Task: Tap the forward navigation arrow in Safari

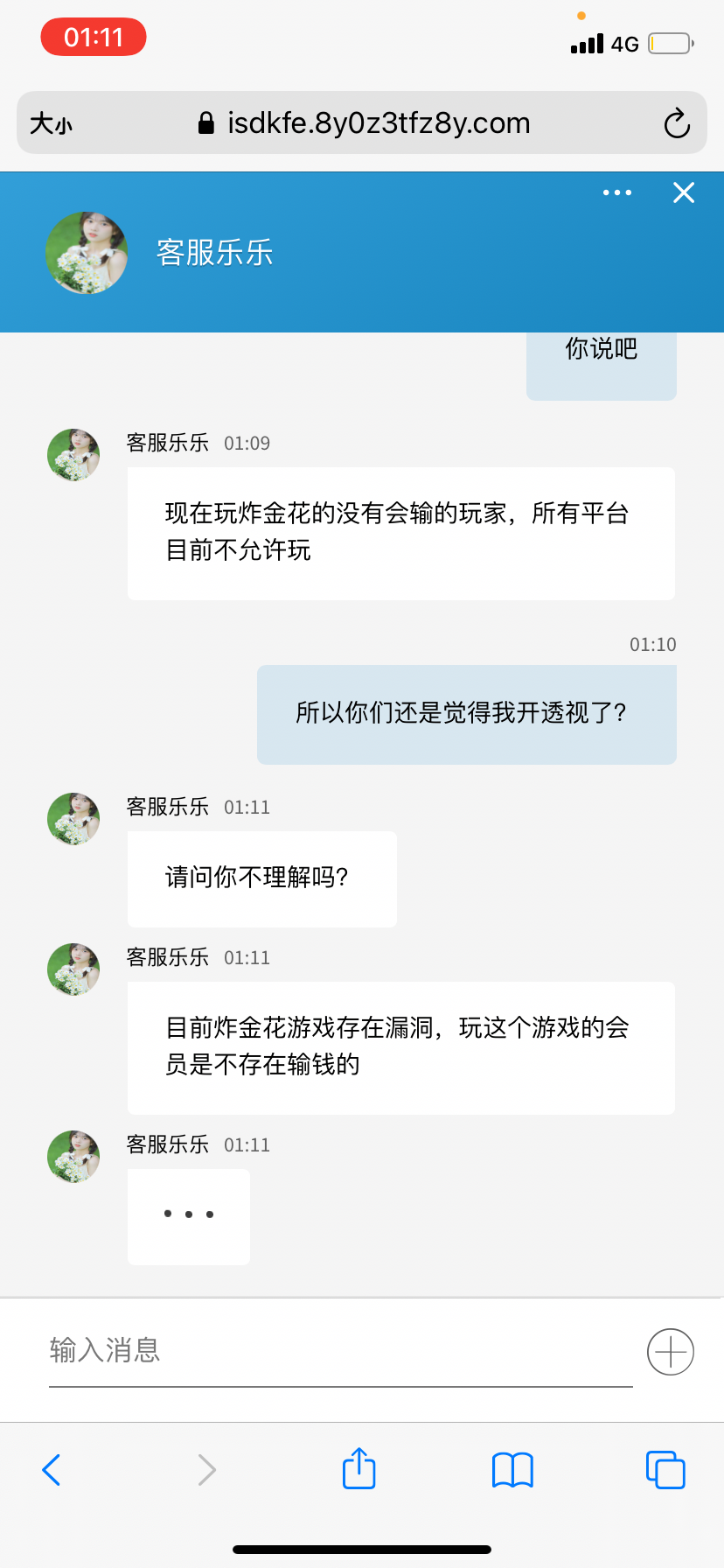Action: (x=205, y=1469)
